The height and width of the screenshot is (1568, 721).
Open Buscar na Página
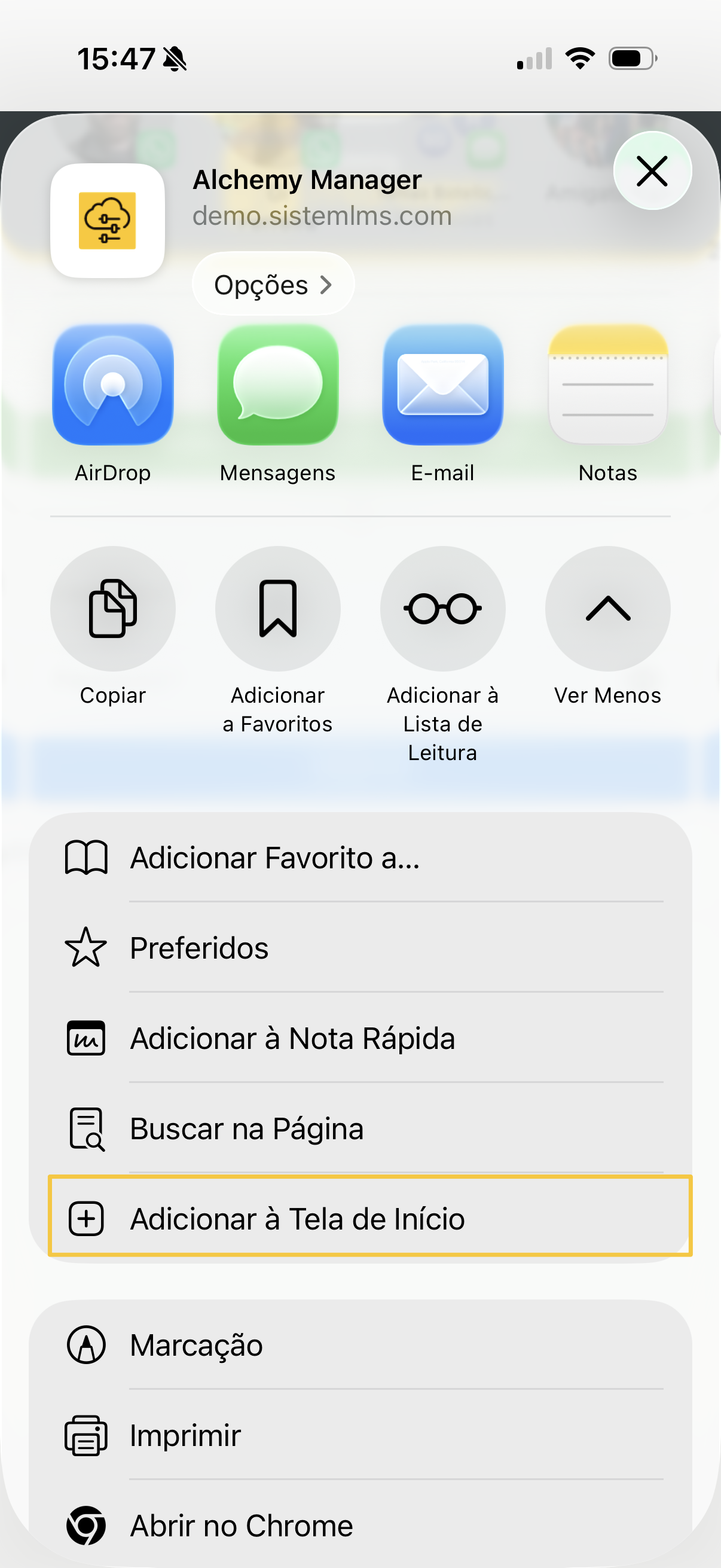coord(360,1128)
